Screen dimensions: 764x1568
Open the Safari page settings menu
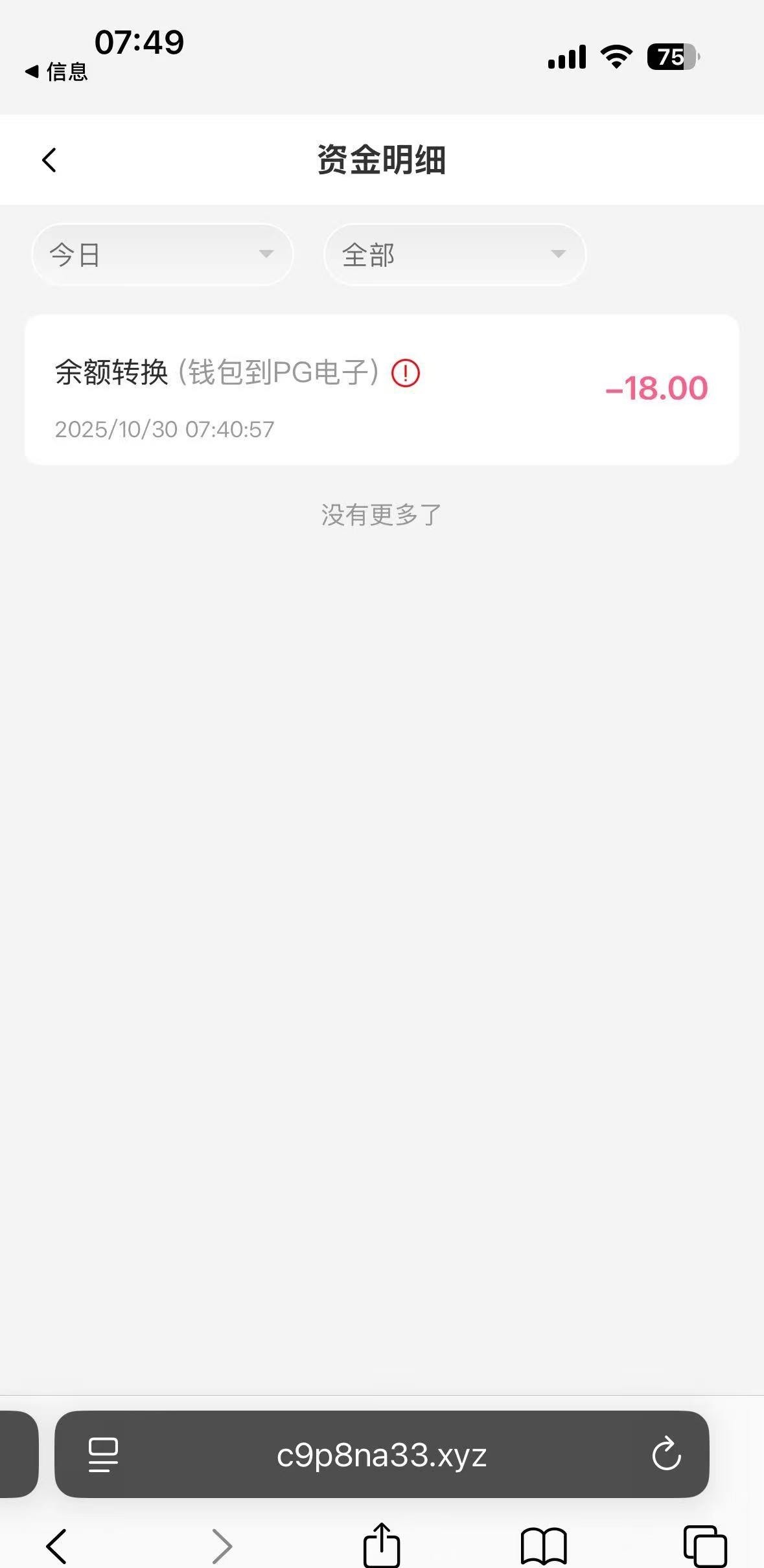point(103,1454)
